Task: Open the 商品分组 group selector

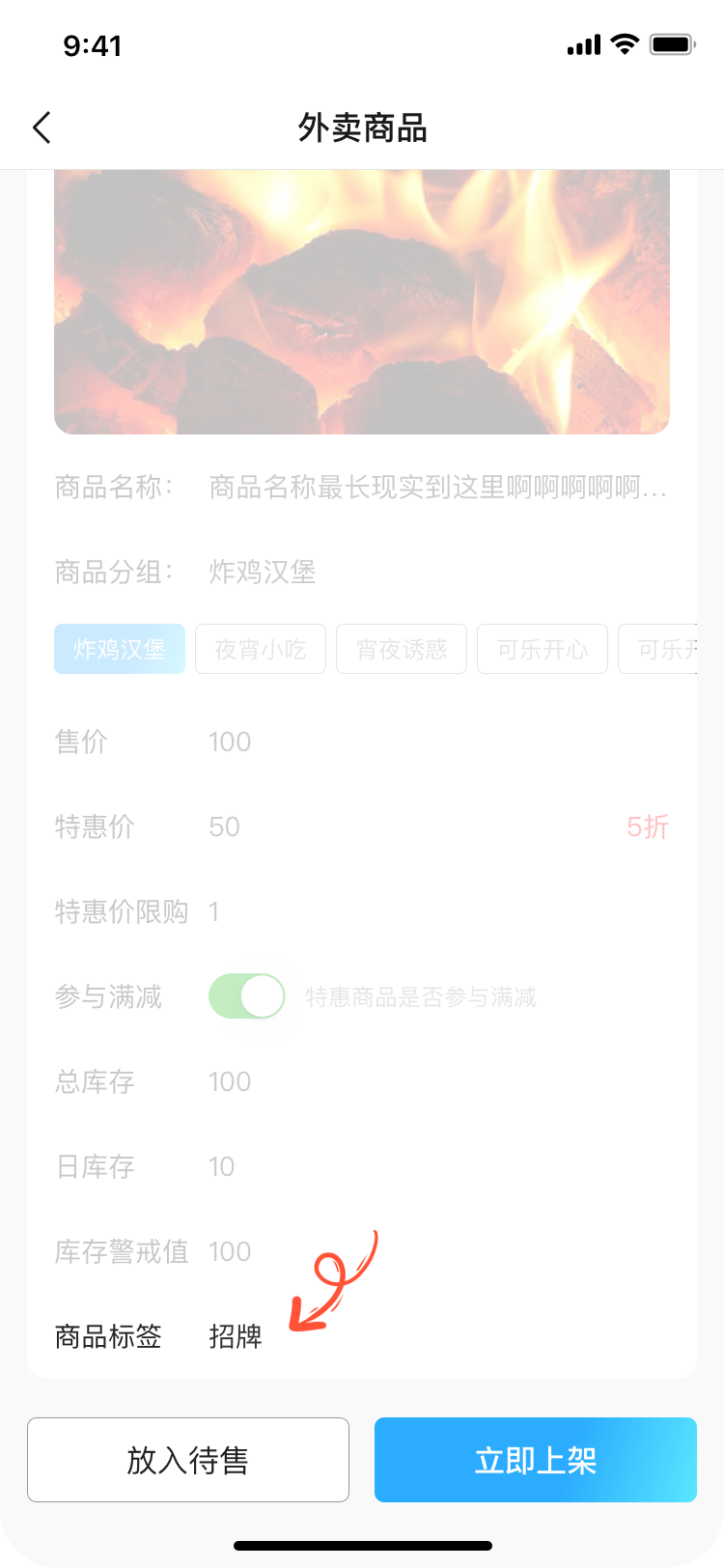Action: click(263, 573)
